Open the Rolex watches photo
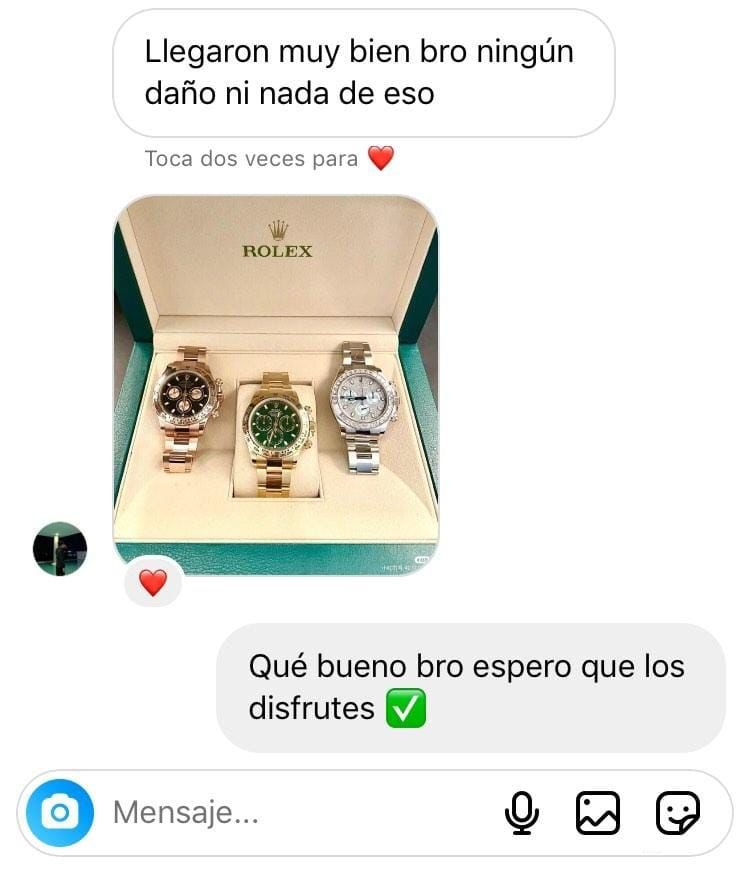The width and height of the screenshot is (750, 873). (x=276, y=385)
